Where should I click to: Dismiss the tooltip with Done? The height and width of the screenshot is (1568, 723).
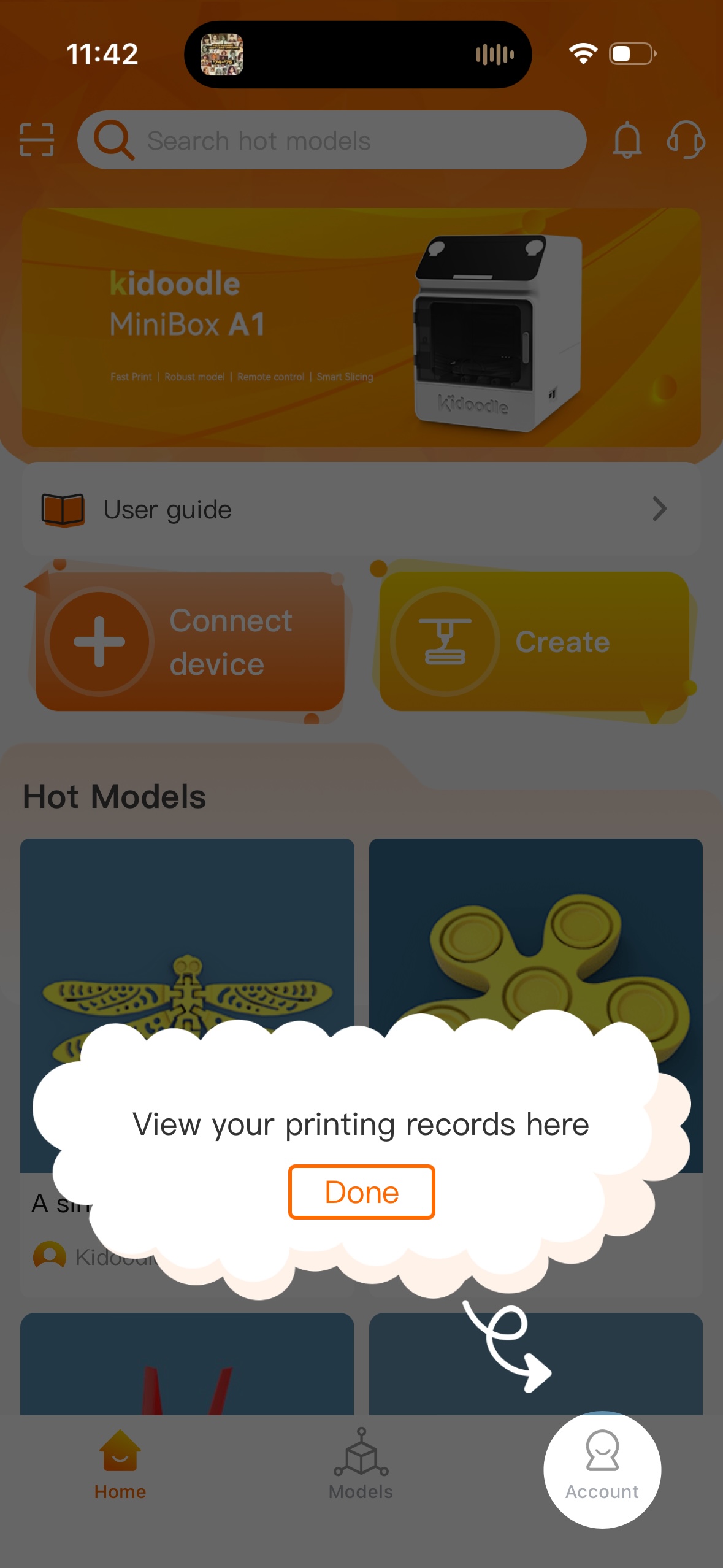tap(361, 1191)
